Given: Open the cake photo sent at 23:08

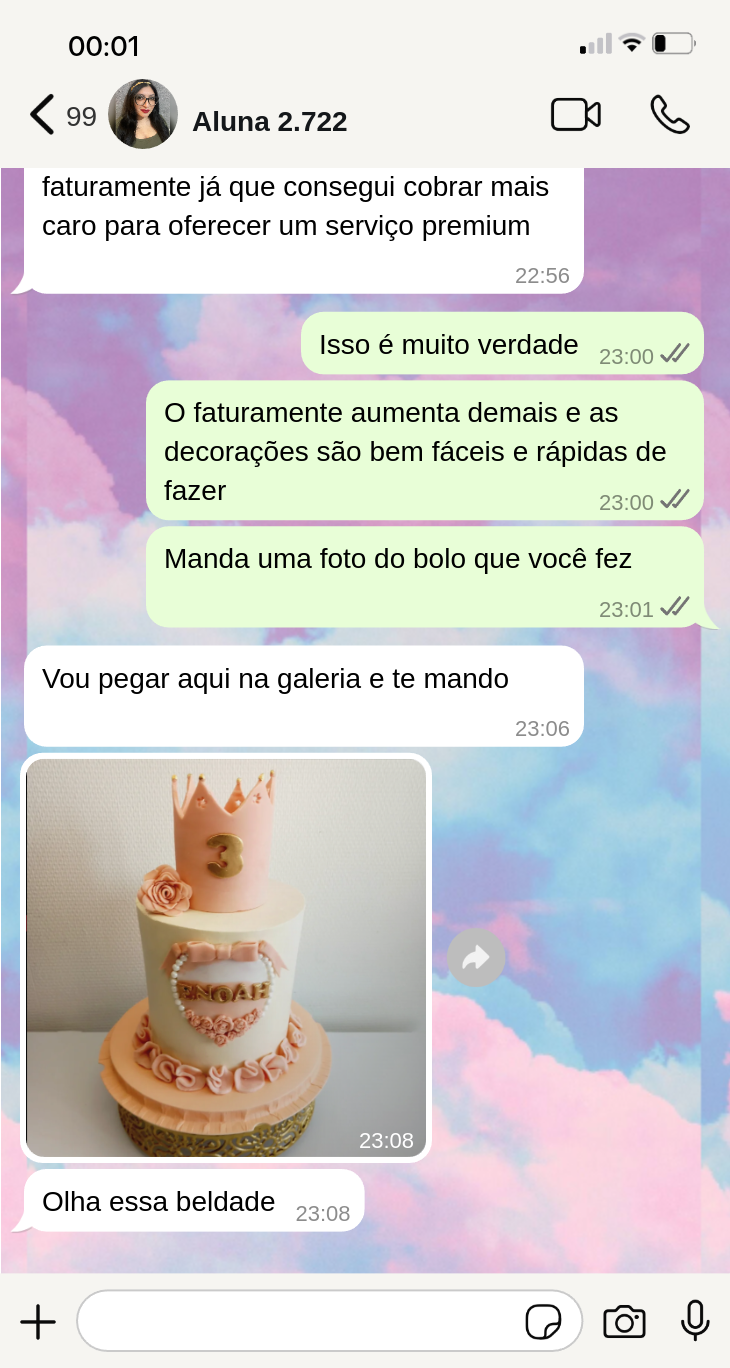Looking at the screenshot, I should [226, 957].
